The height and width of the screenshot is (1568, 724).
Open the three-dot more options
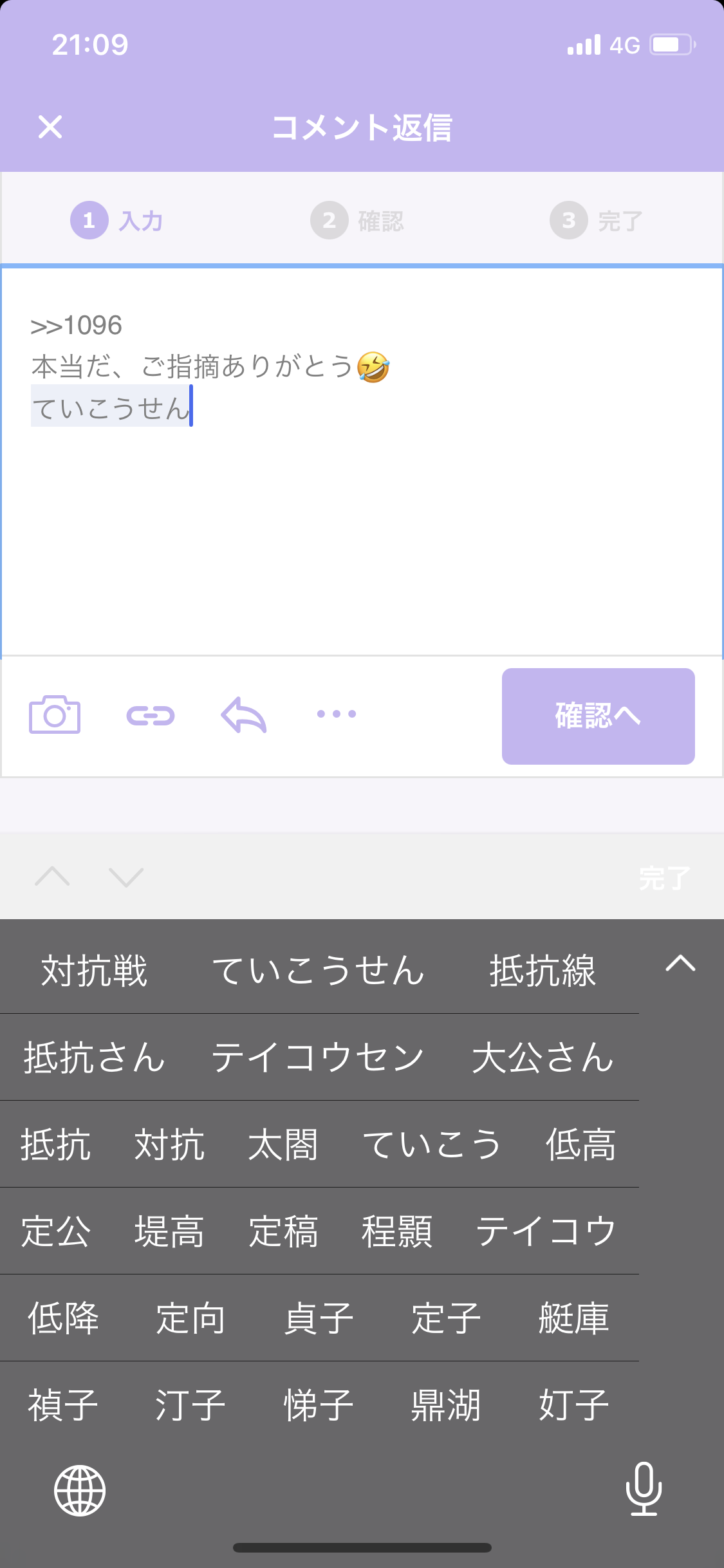click(336, 714)
